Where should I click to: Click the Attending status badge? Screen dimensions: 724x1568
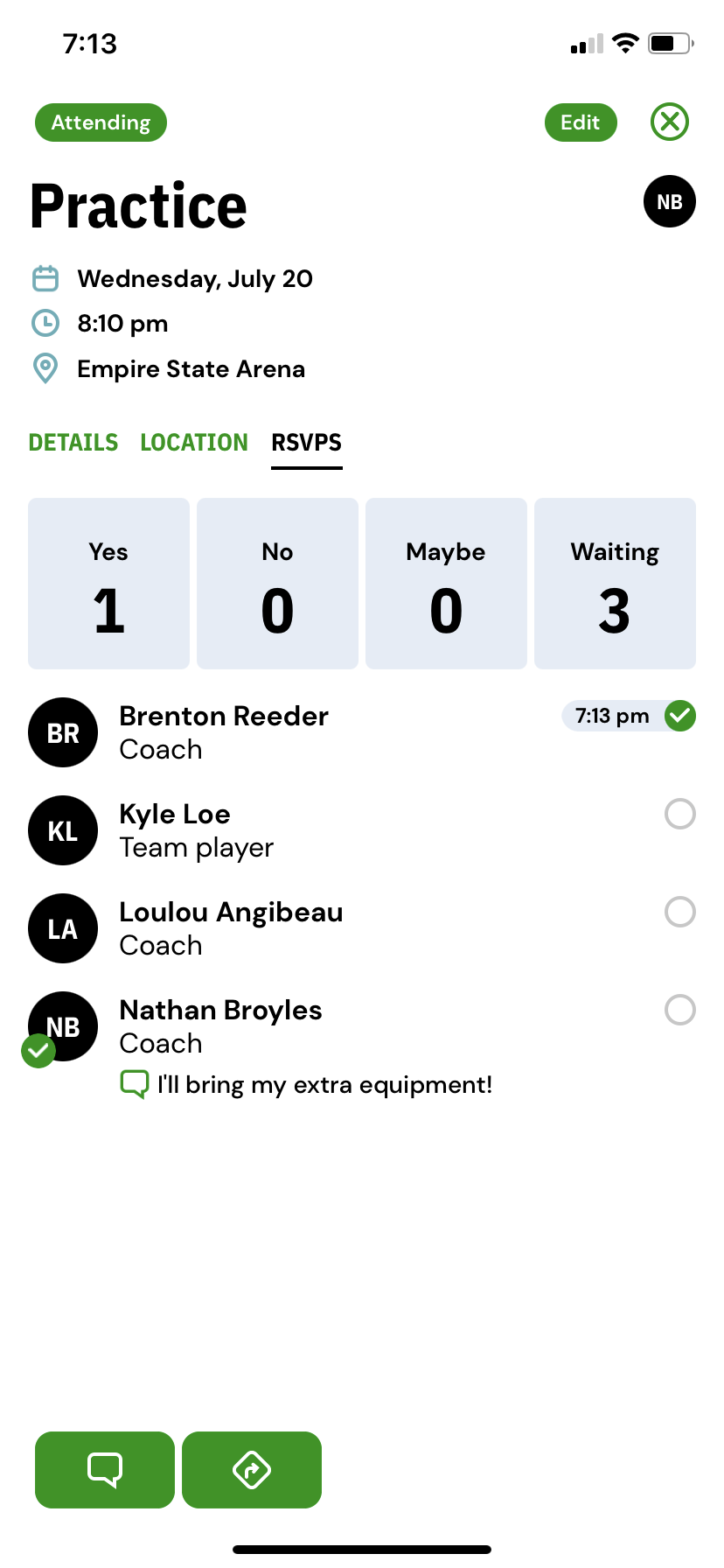(101, 122)
